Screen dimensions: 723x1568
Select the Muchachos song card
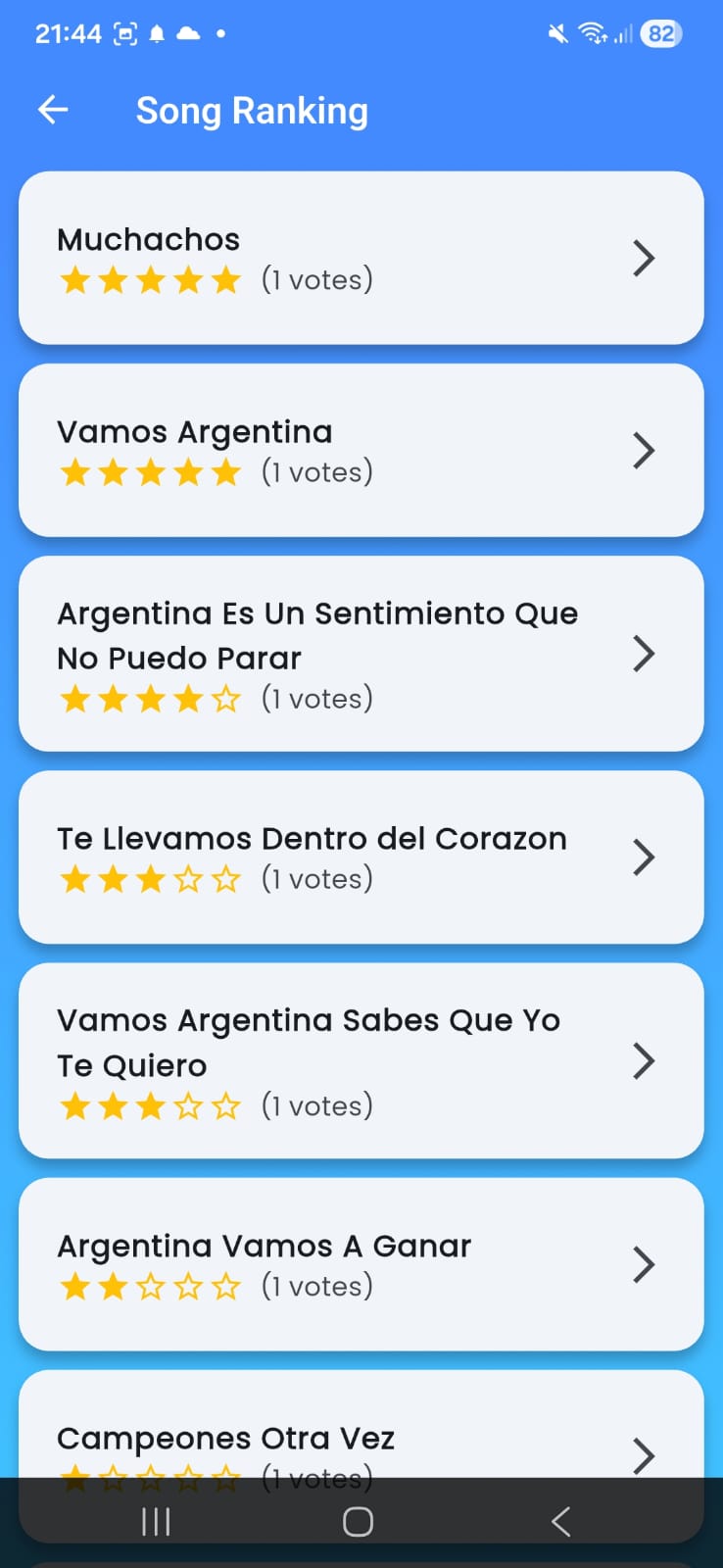(x=361, y=258)
